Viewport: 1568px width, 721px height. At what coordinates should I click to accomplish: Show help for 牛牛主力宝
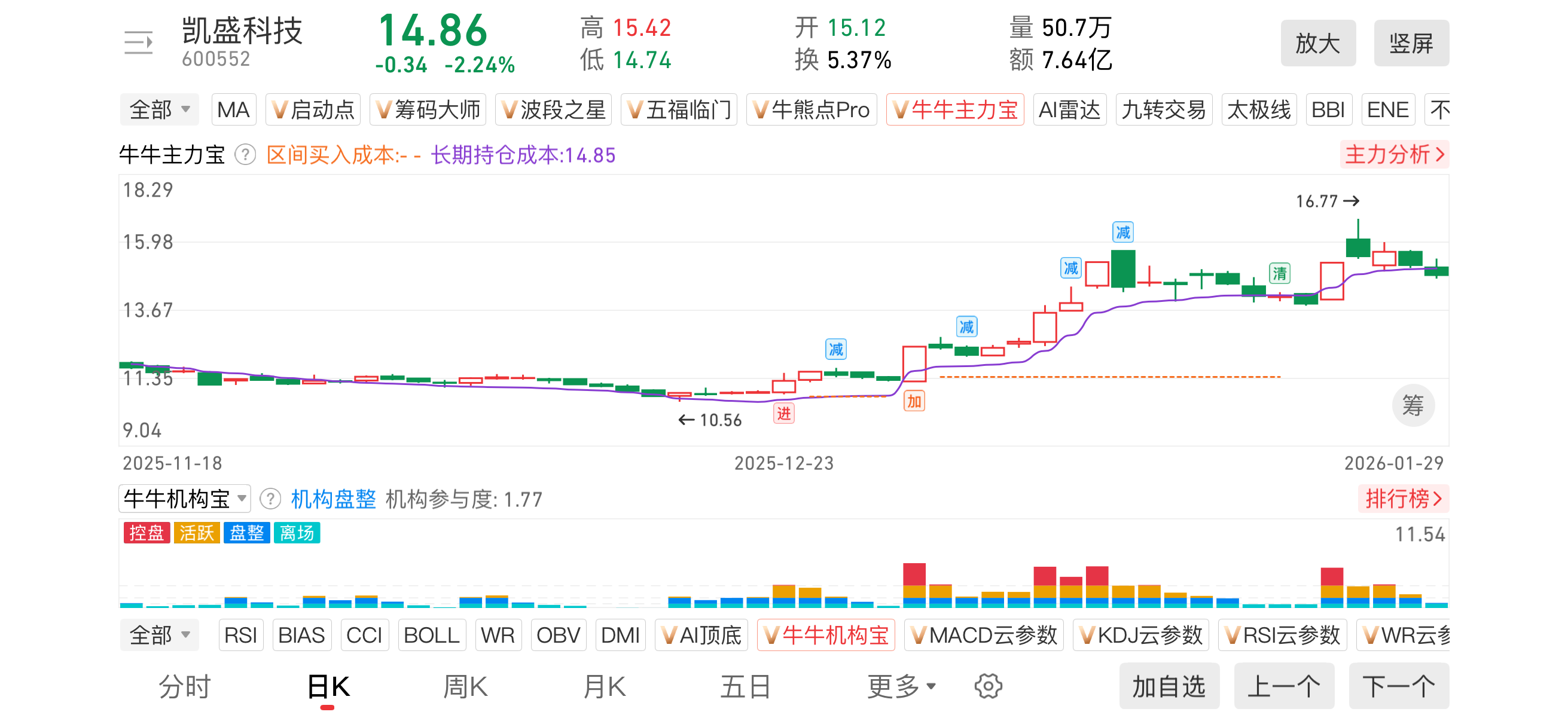point(245,155)
